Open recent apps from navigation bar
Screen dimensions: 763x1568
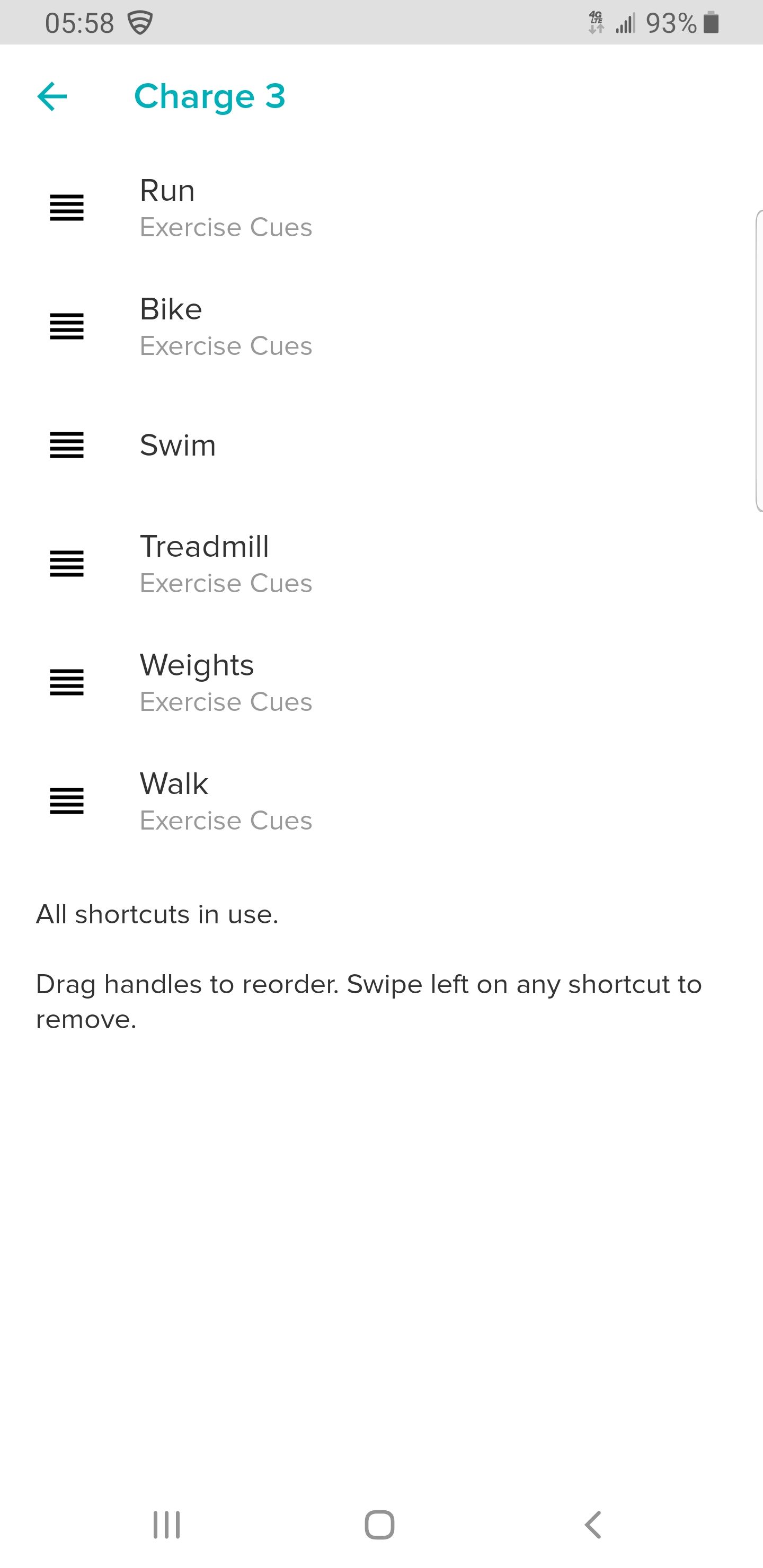[166, 1525]
